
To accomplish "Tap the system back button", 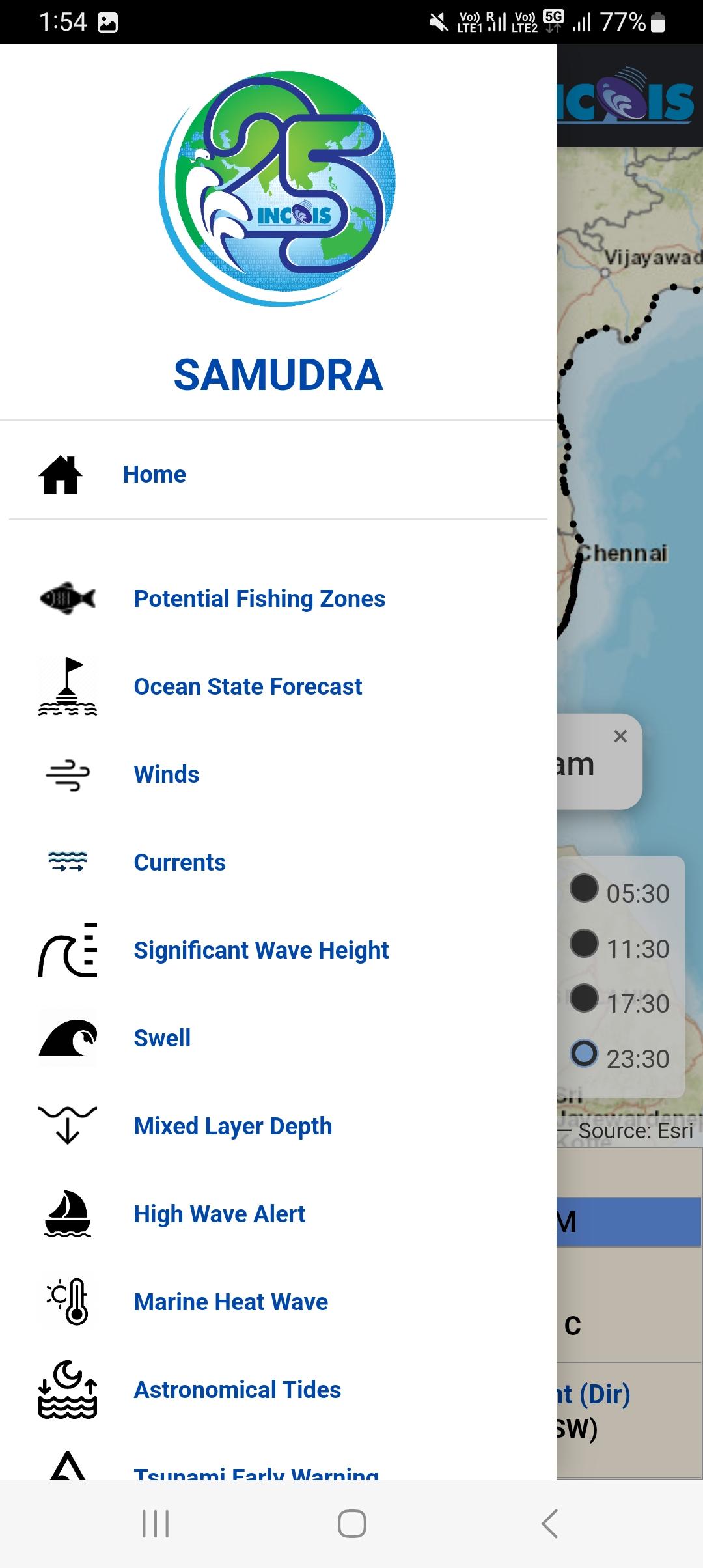I will tap(550, 1524).
